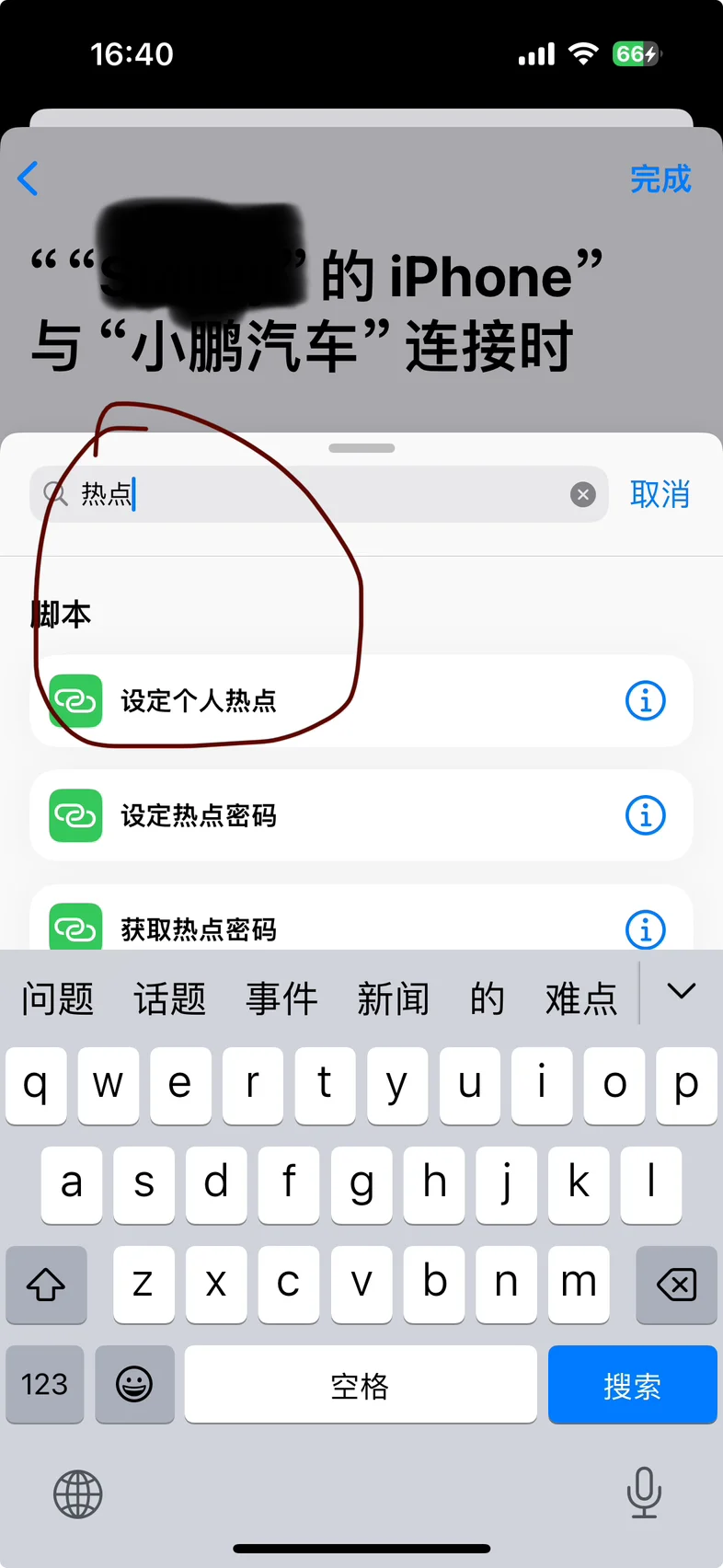Show info for 获取热点密码
This screenshot has height=1568, width=723.
pyautogui.click(x=645, y=929)
